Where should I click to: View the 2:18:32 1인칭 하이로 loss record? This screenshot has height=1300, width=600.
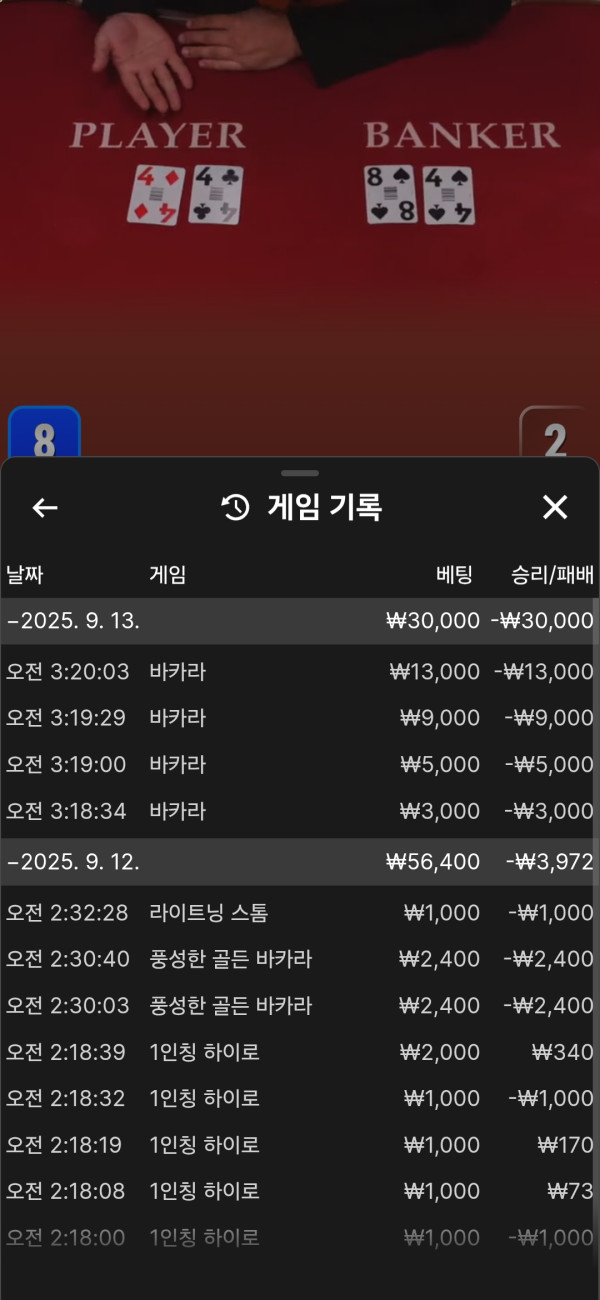[298, 1098]
